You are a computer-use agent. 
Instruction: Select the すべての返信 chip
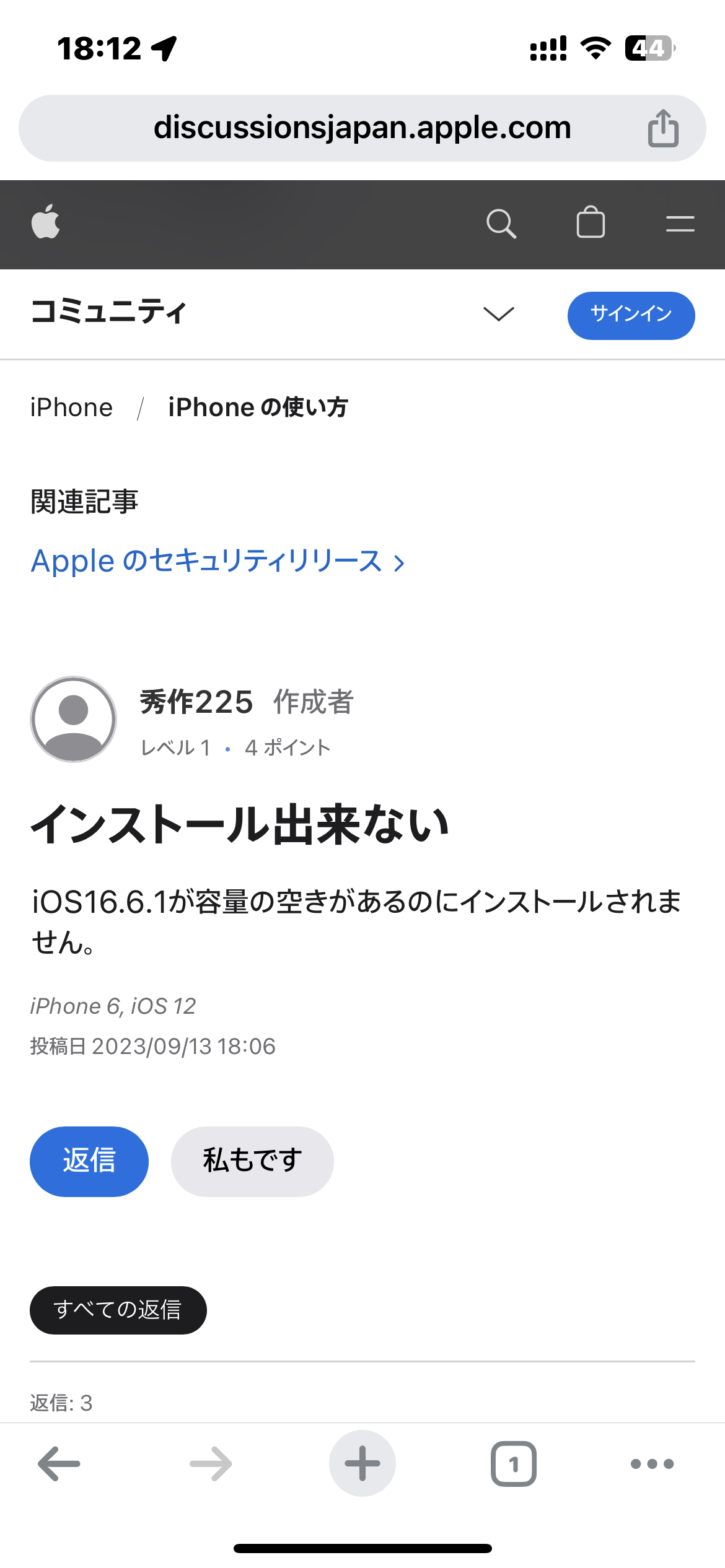pyautogui.click(x=118, y=1310)
